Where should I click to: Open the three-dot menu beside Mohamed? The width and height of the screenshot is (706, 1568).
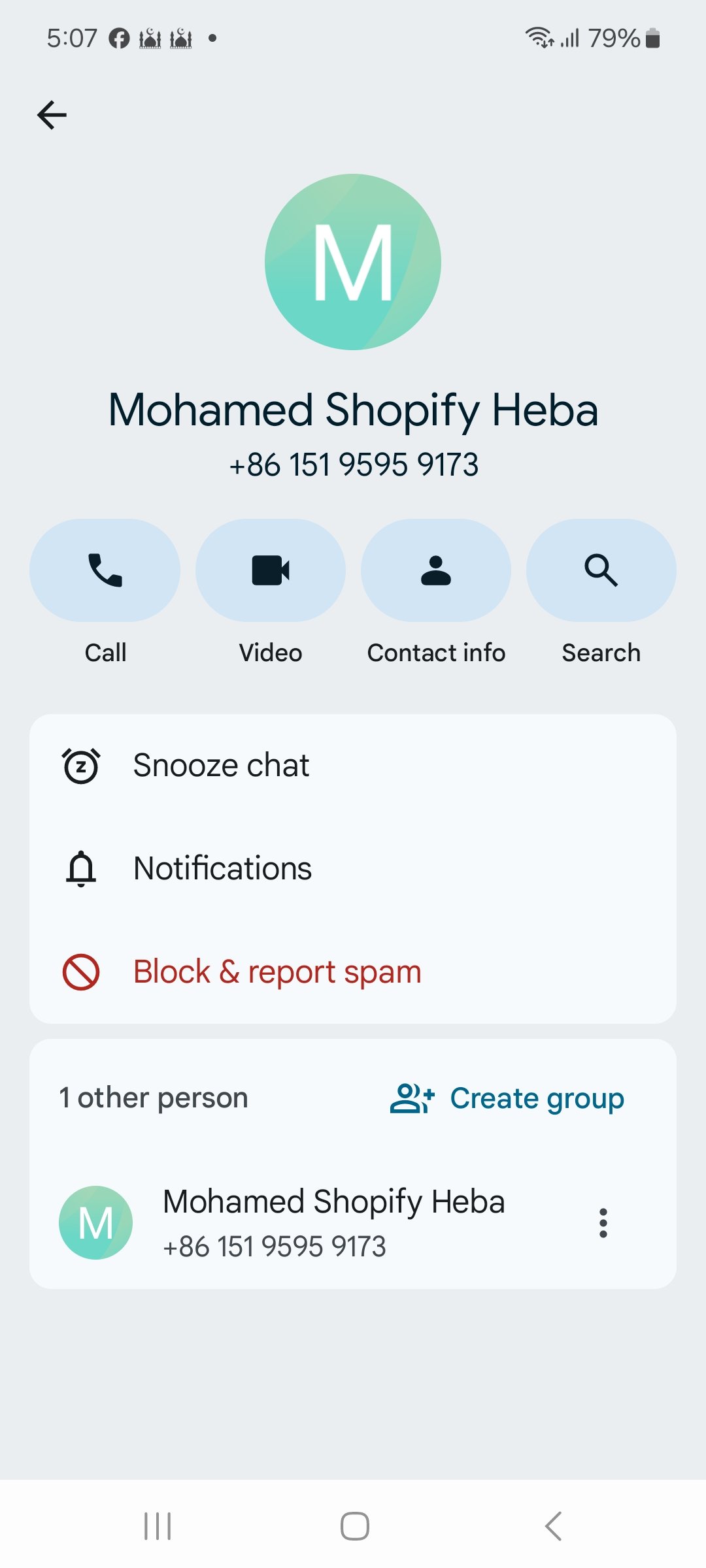pyautogui.click(x=603, y=1222)
